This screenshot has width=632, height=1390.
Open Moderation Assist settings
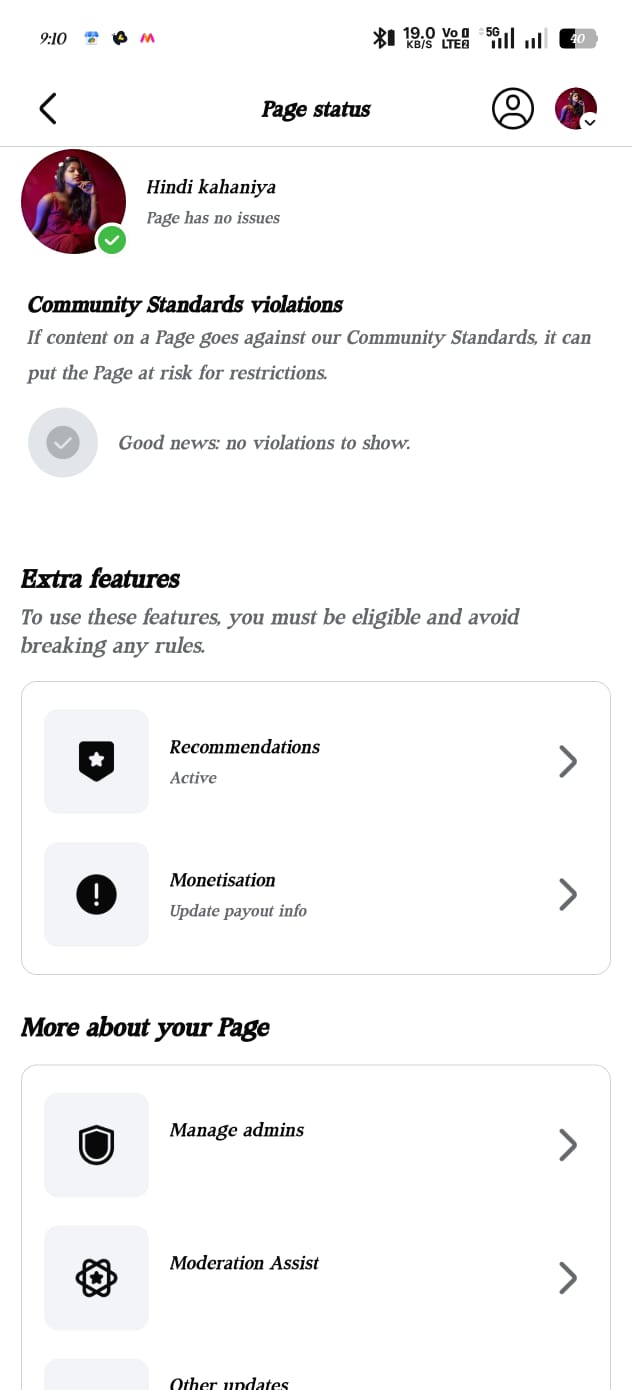tap(315, 1277)
